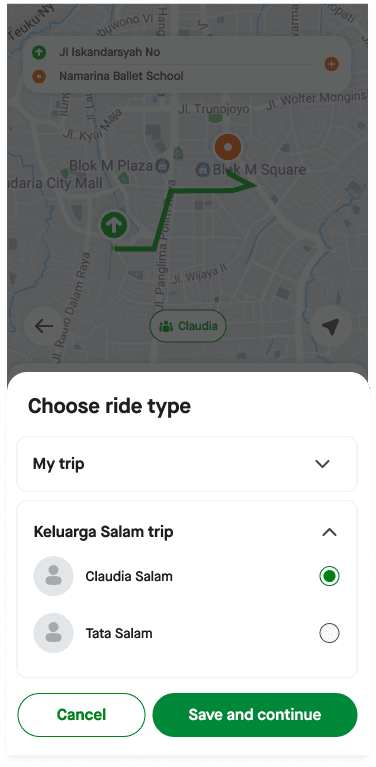
Task: Select Claudia Salam as rider
Action: (x=329, y=576)
